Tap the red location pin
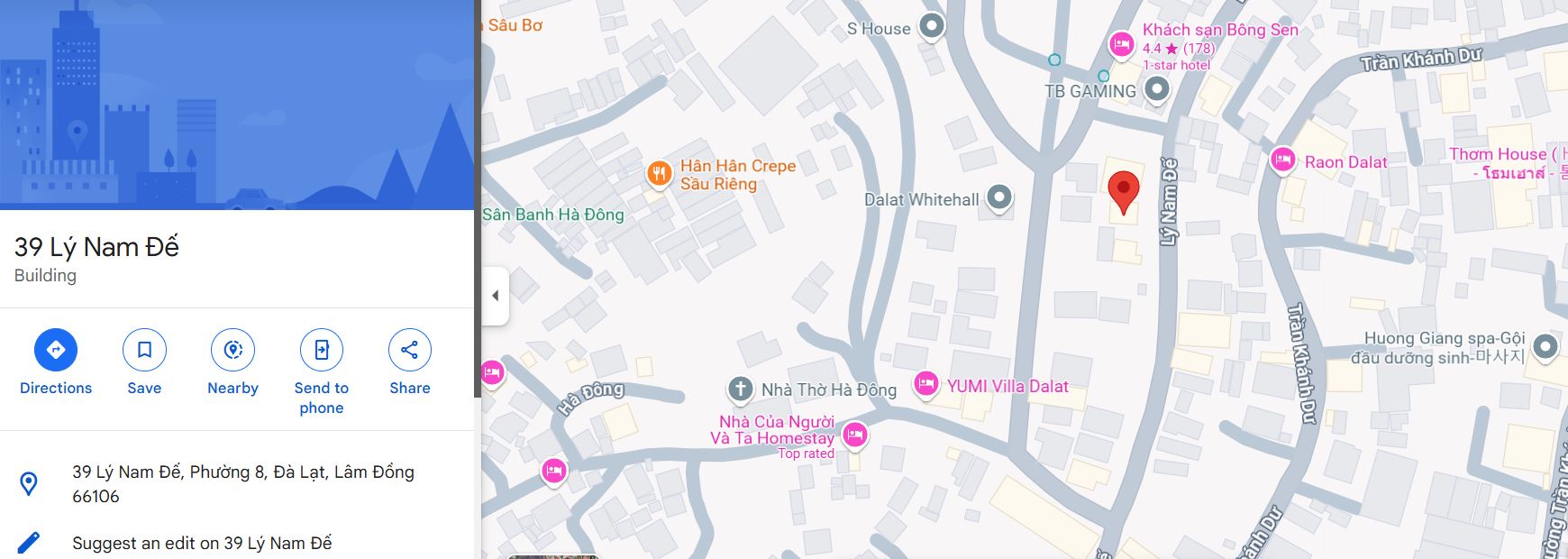The height and width of the screenshot is (559, 1568). tap(1123, 191)
